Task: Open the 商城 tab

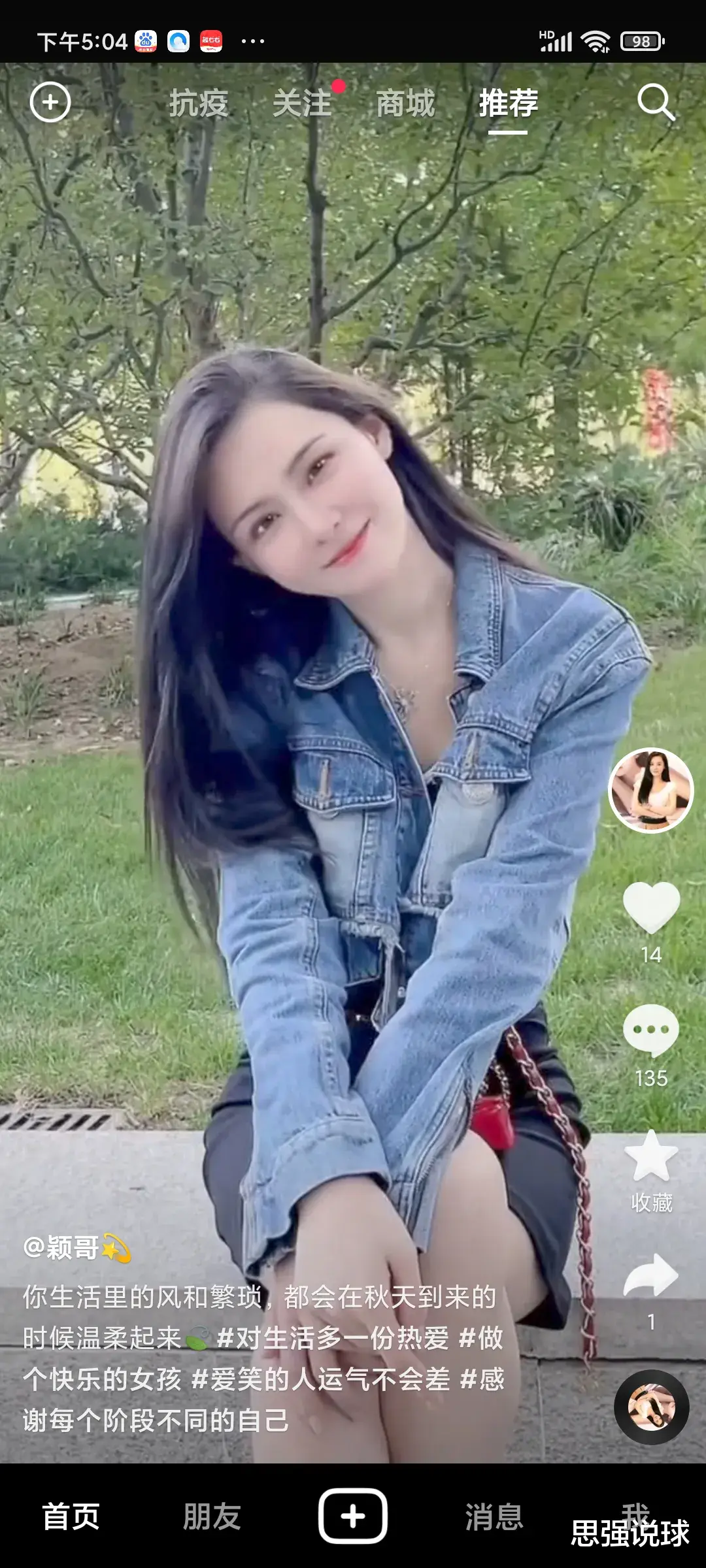Action: tap(406, 105)
